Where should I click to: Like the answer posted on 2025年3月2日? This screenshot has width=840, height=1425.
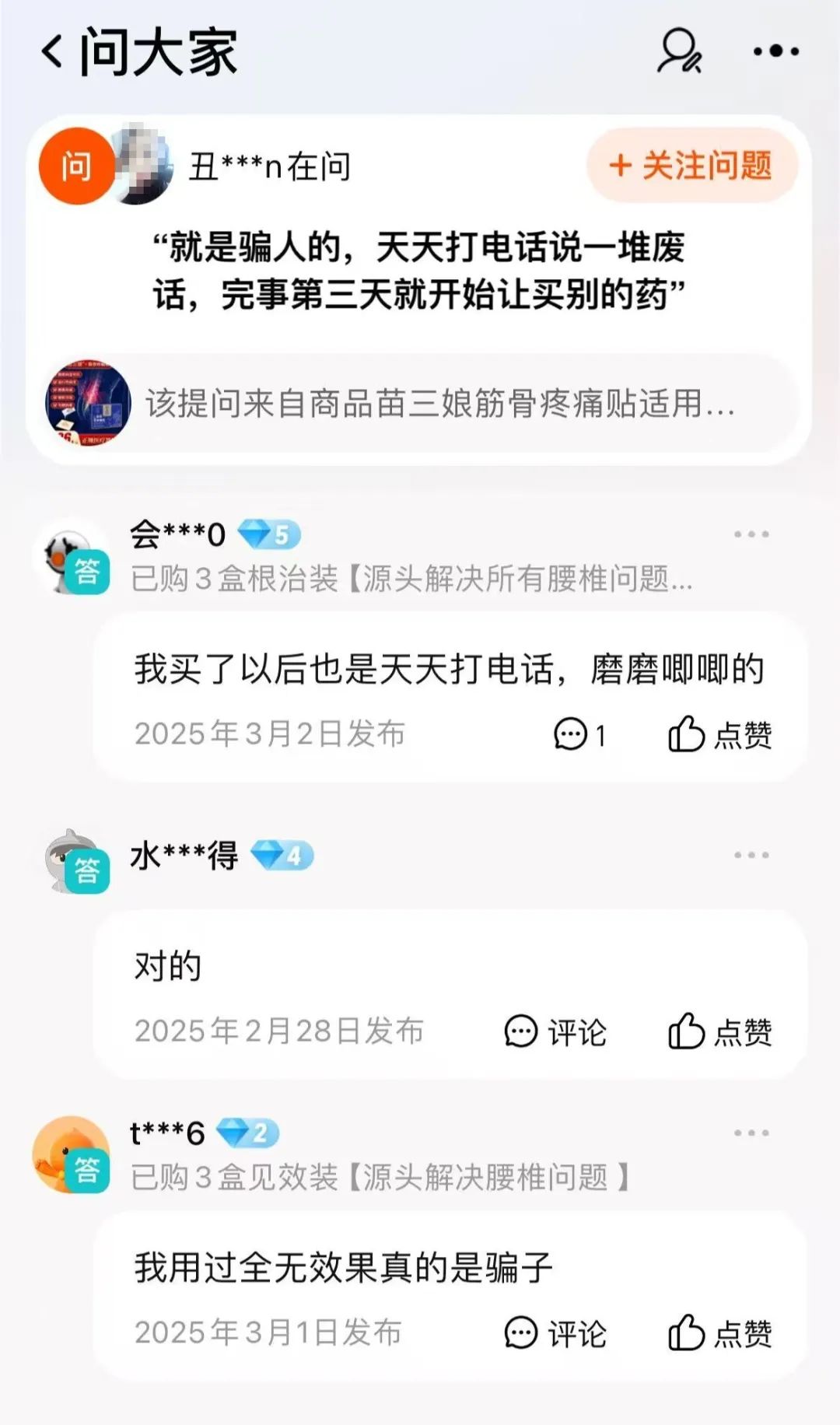pos(719,734)
